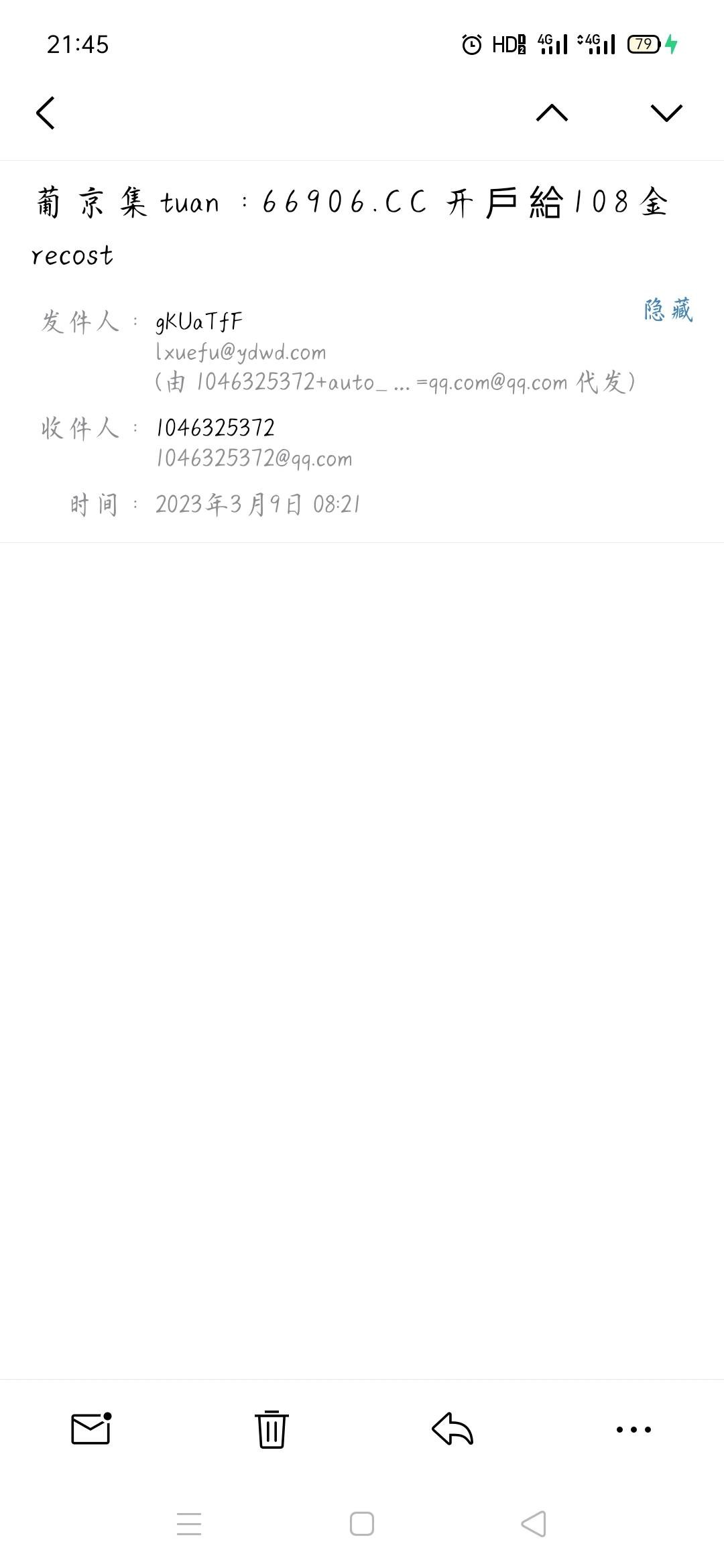Image resolution: width=724 pixels, height=1568 pixels.
Task: Hide sender details via 隐藏
Action: tap(668, 310)
